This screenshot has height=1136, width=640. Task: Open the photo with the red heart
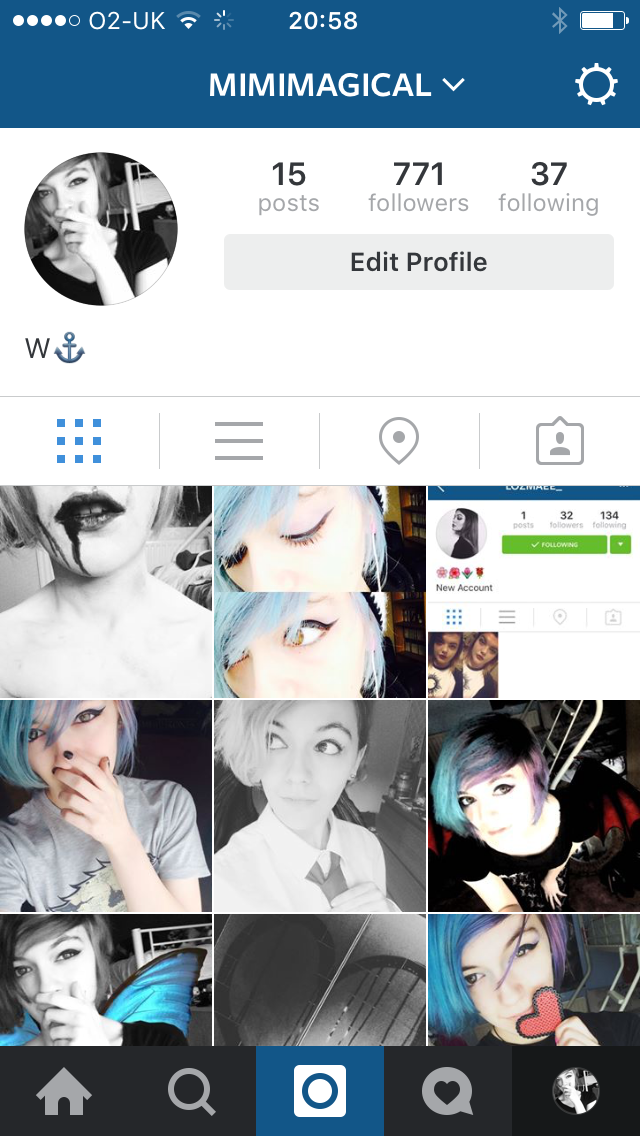[534, 980]
